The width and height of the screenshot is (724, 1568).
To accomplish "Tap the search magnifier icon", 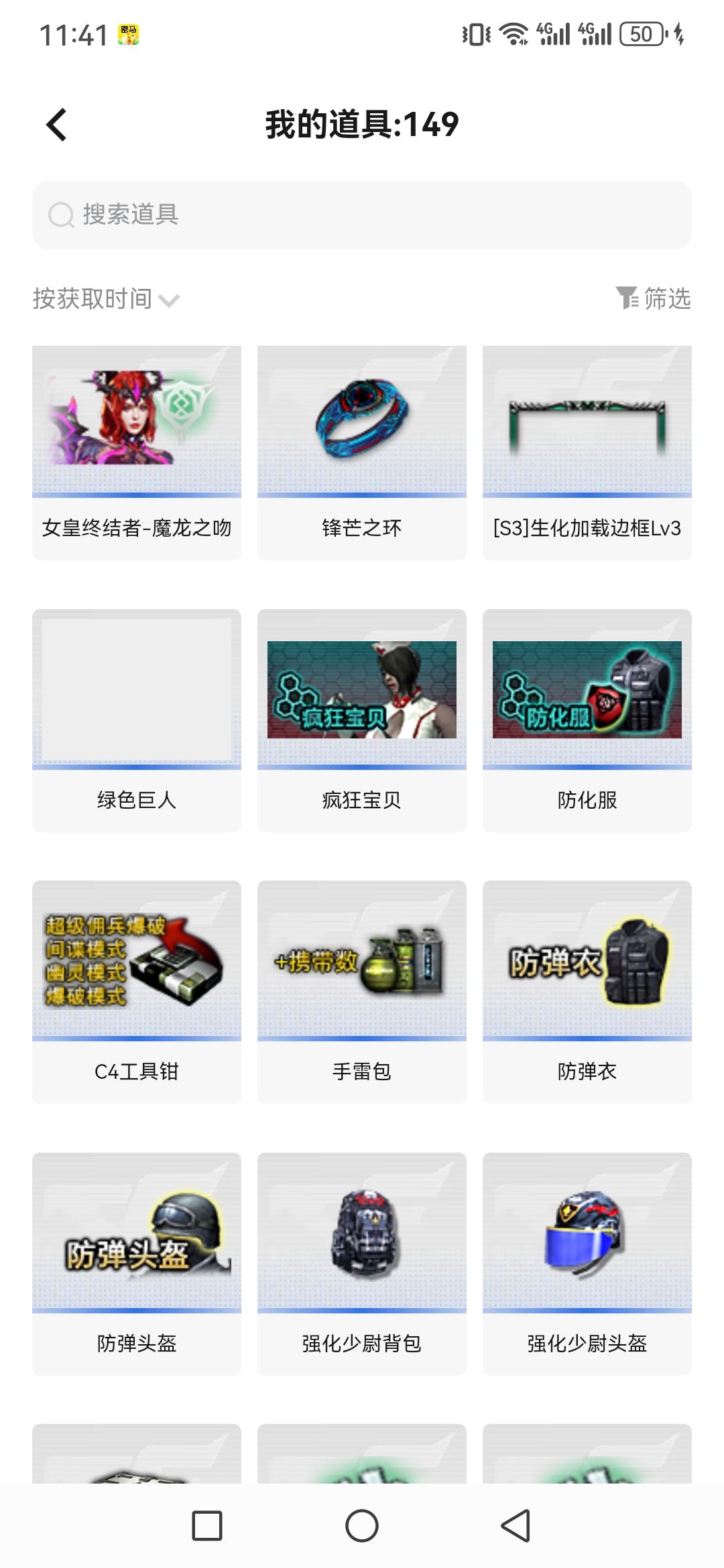I will [x=61, y=216].
